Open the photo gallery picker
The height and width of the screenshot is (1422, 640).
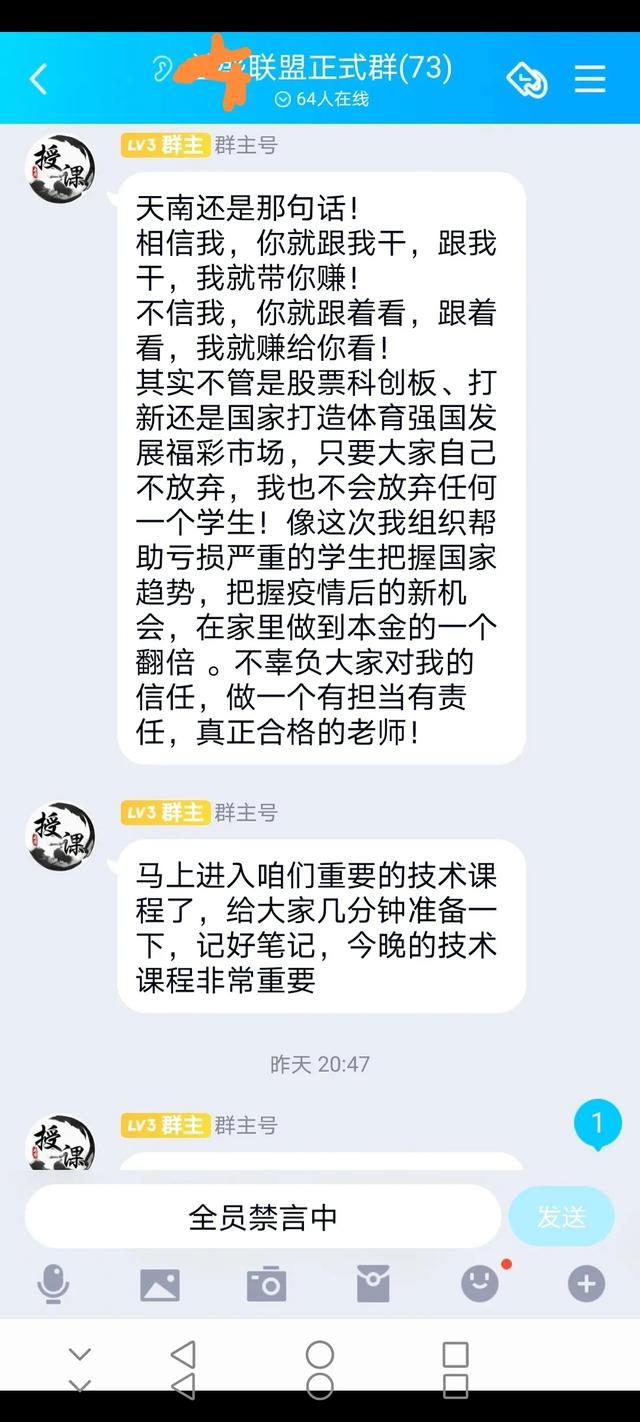(160, 1283)
